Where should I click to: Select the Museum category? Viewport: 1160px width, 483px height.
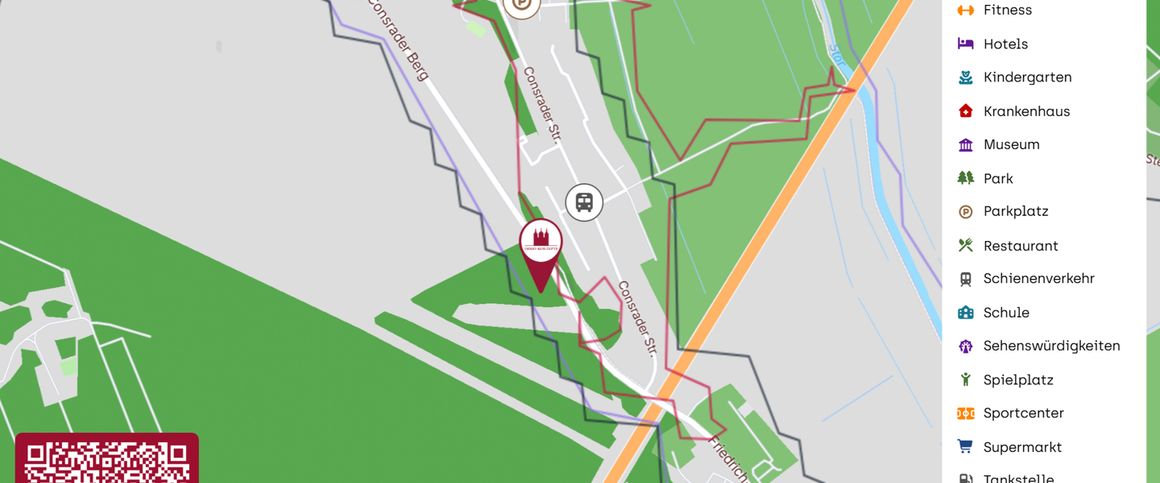(x=1011, y=144)
